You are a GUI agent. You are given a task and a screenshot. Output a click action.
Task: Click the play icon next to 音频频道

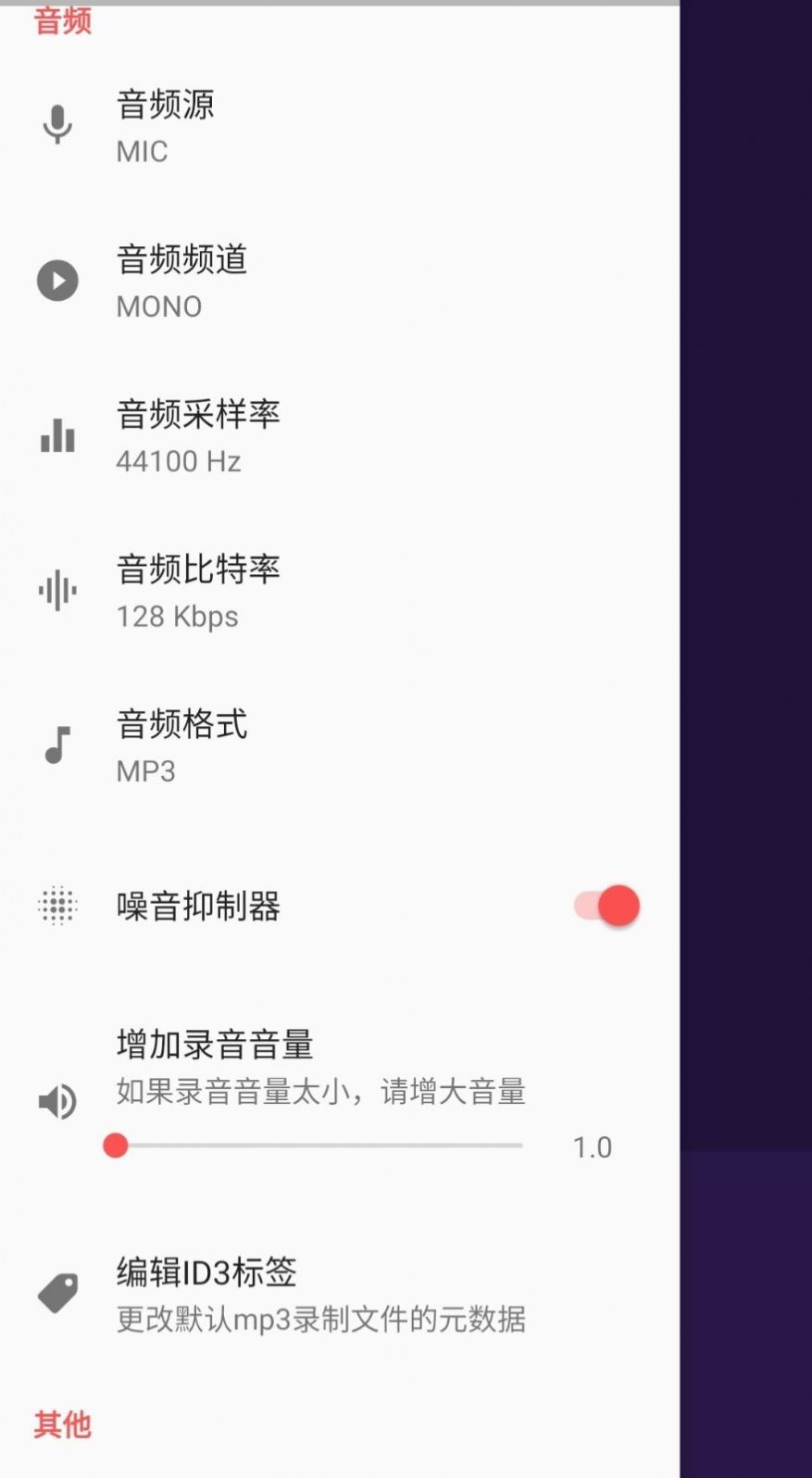pyautogui.click(x=57, y=280)
